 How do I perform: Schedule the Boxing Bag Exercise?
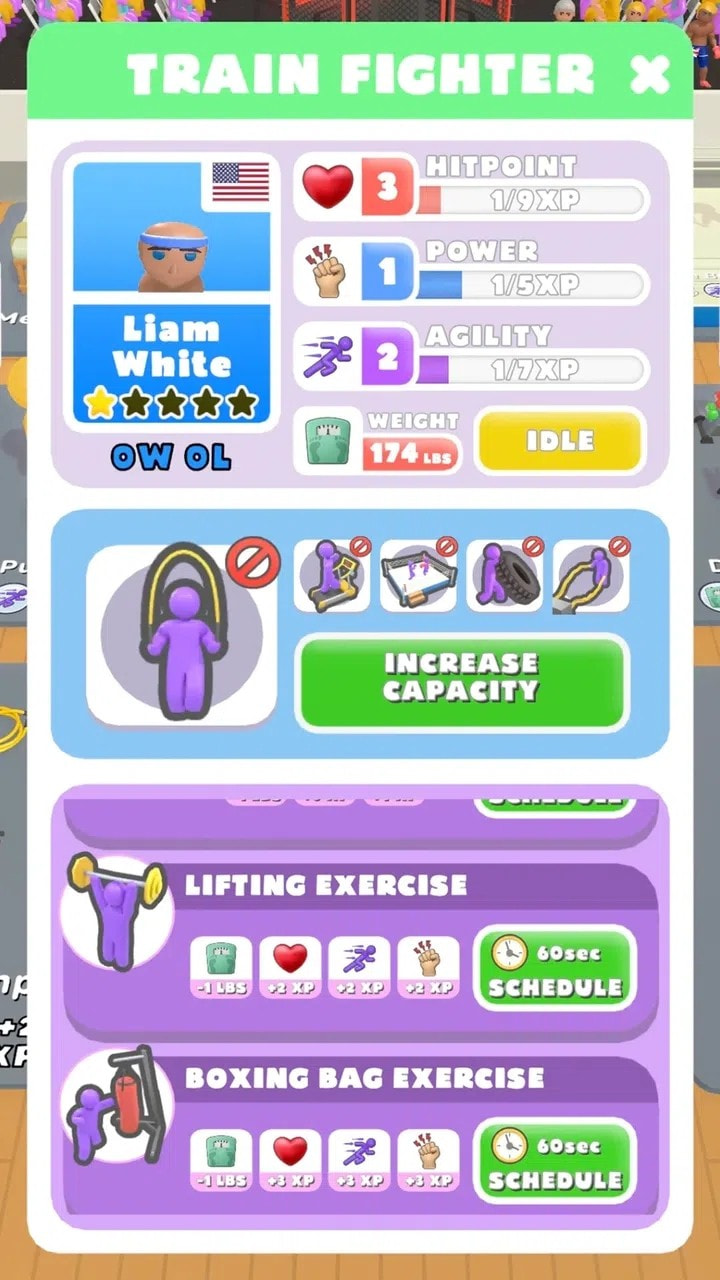[555, 1161]
